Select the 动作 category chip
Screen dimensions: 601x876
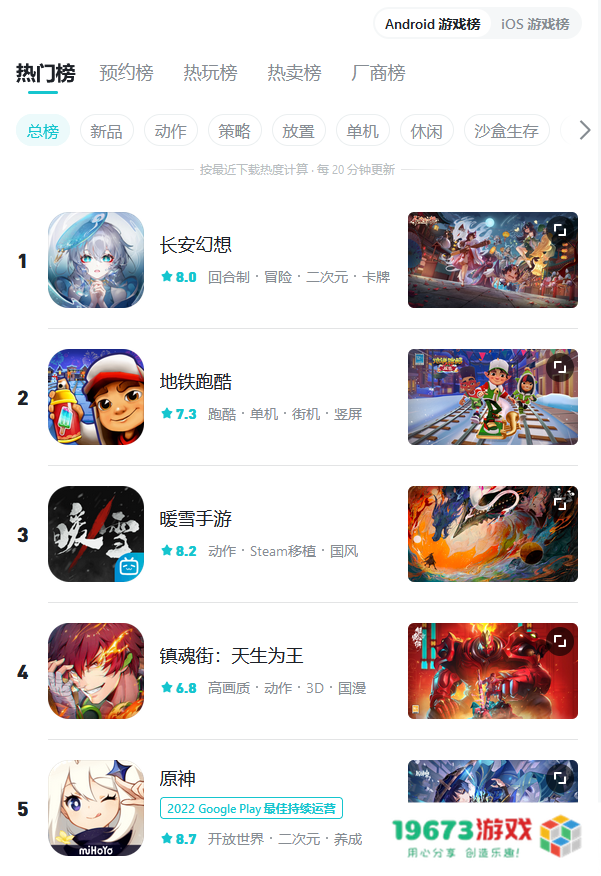(x=171, y=131)
